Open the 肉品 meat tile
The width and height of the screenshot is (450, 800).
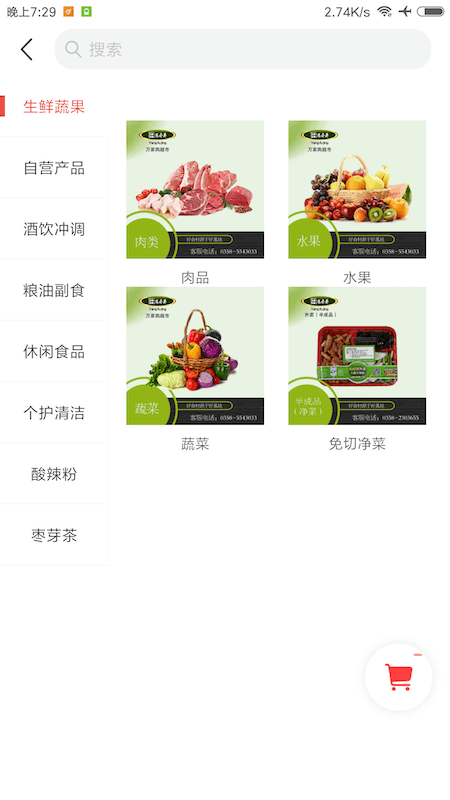pyautogui.click(x=195, y=202)
